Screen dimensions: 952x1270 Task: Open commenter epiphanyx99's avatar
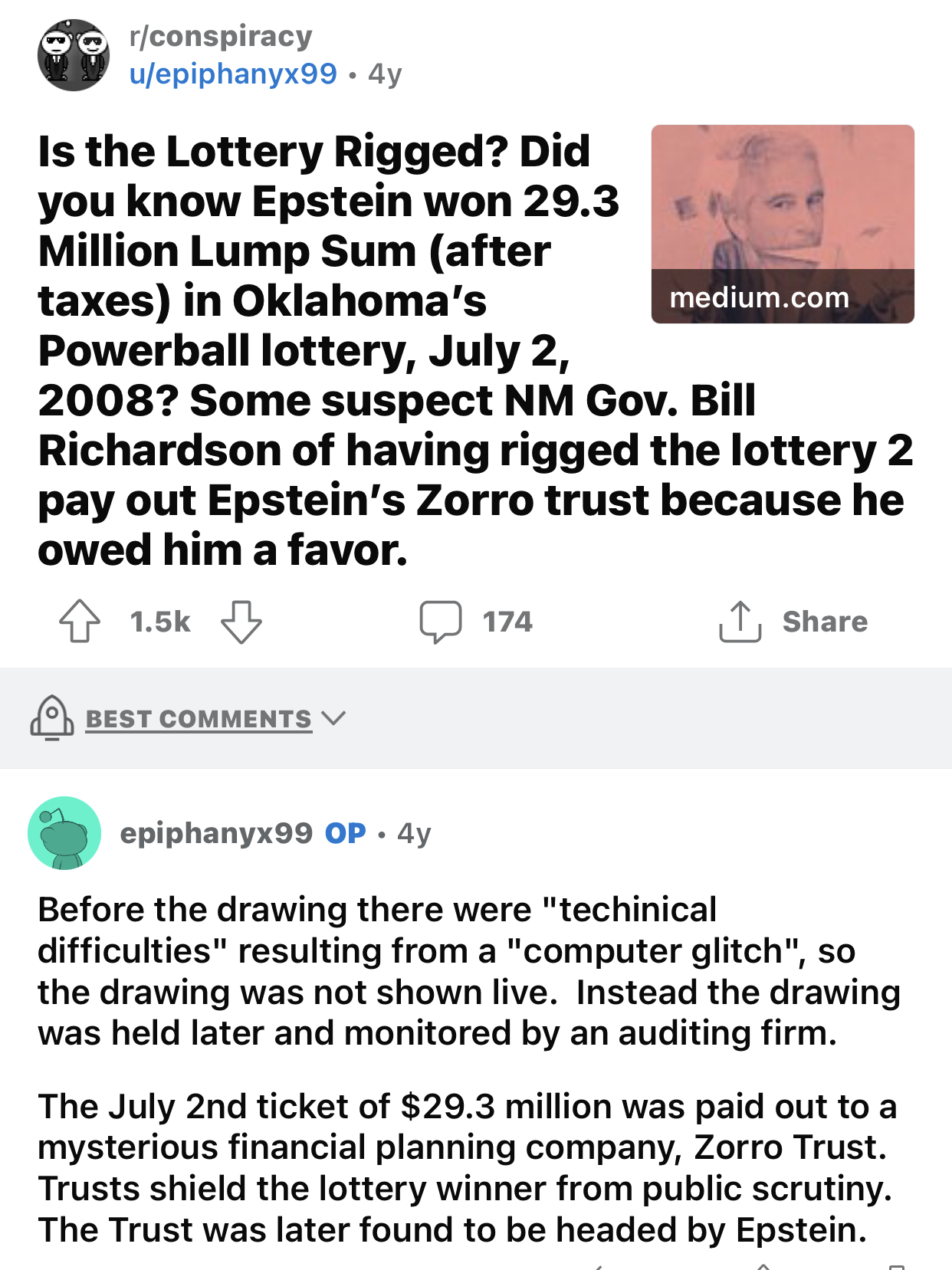64,833
